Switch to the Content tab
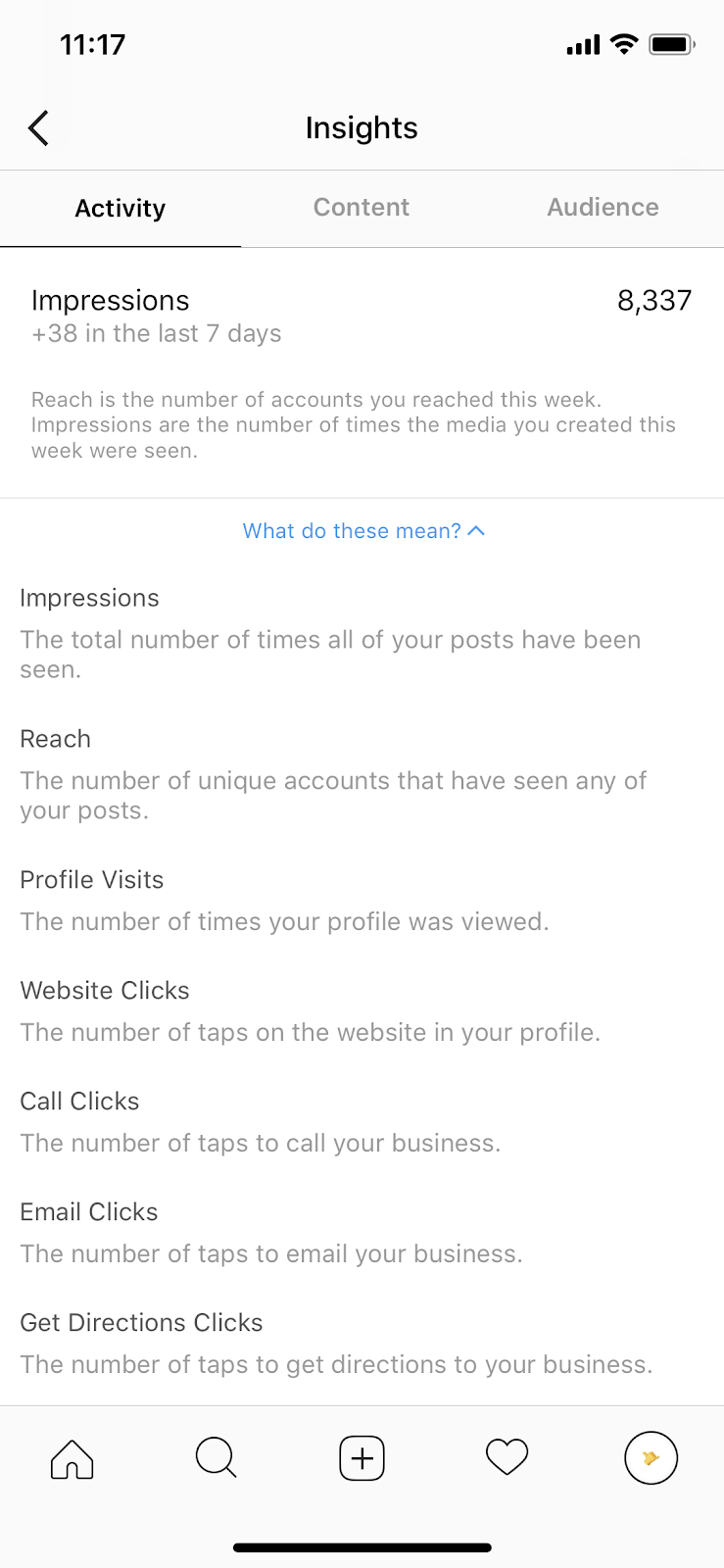724x1568 pixels. pos(362,208)
